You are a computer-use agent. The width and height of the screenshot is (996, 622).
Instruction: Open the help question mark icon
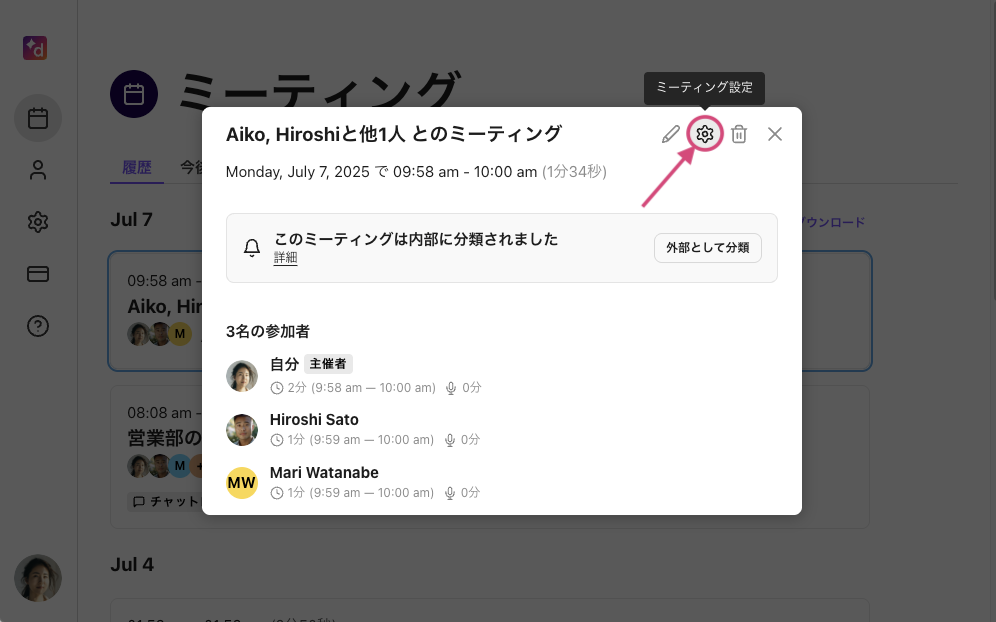pos(38,326)
